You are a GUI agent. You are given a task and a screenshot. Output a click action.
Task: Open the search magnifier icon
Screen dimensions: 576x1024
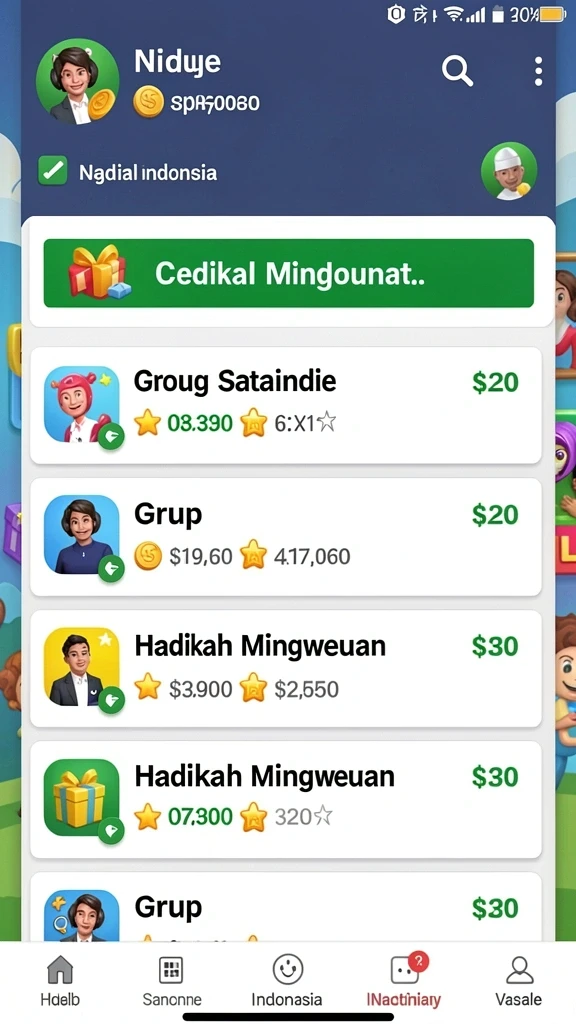pos(457,71)
